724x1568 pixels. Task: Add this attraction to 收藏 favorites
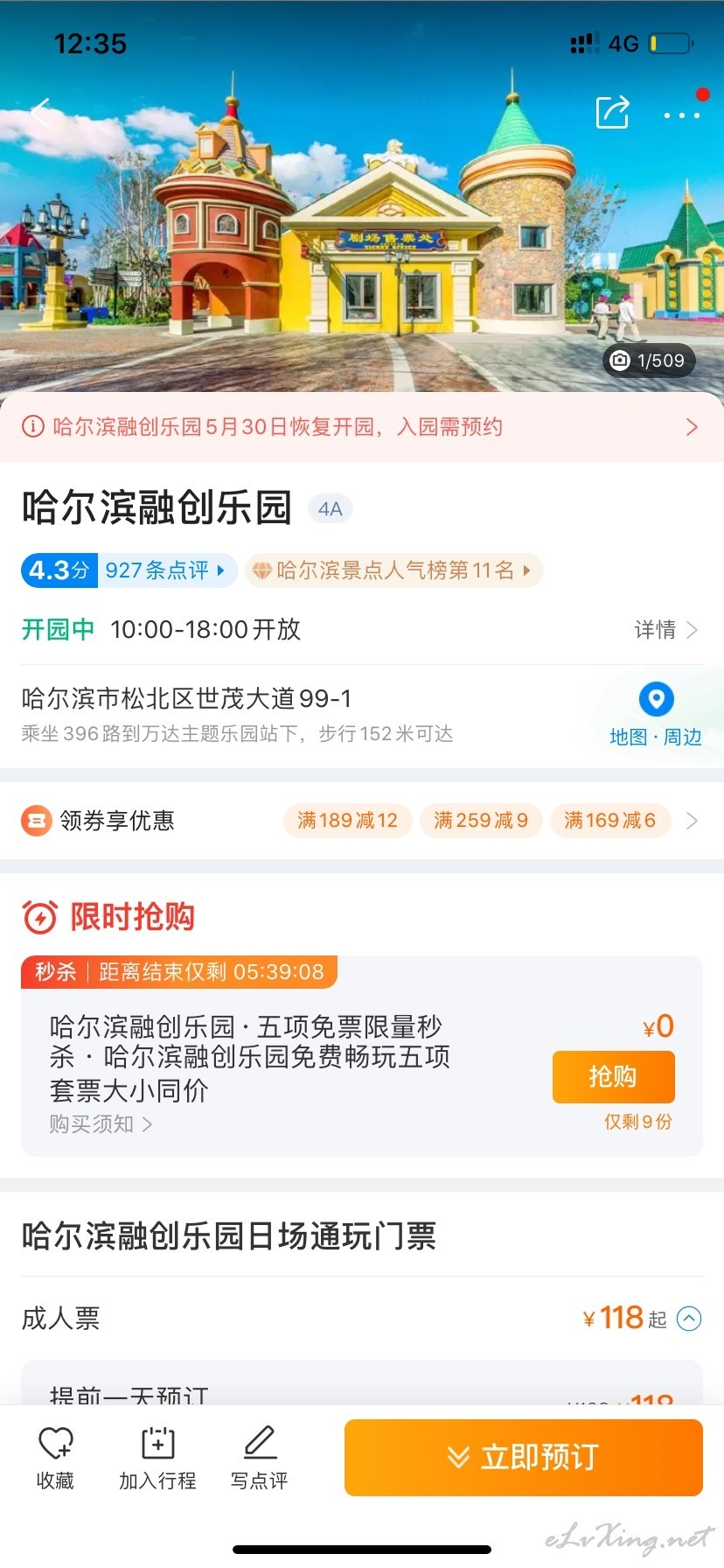point(55,1459)
